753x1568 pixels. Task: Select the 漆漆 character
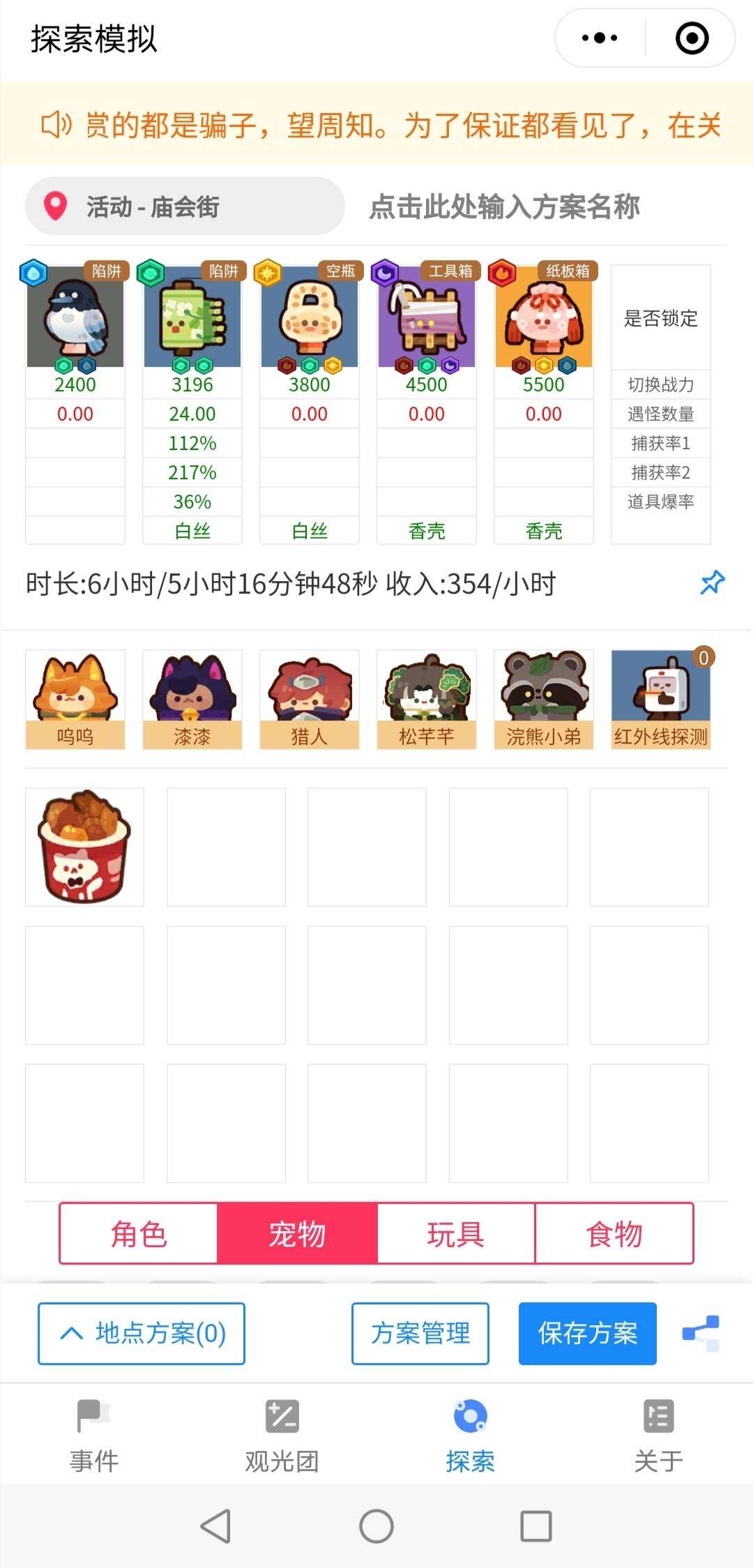tap(192, 699)
